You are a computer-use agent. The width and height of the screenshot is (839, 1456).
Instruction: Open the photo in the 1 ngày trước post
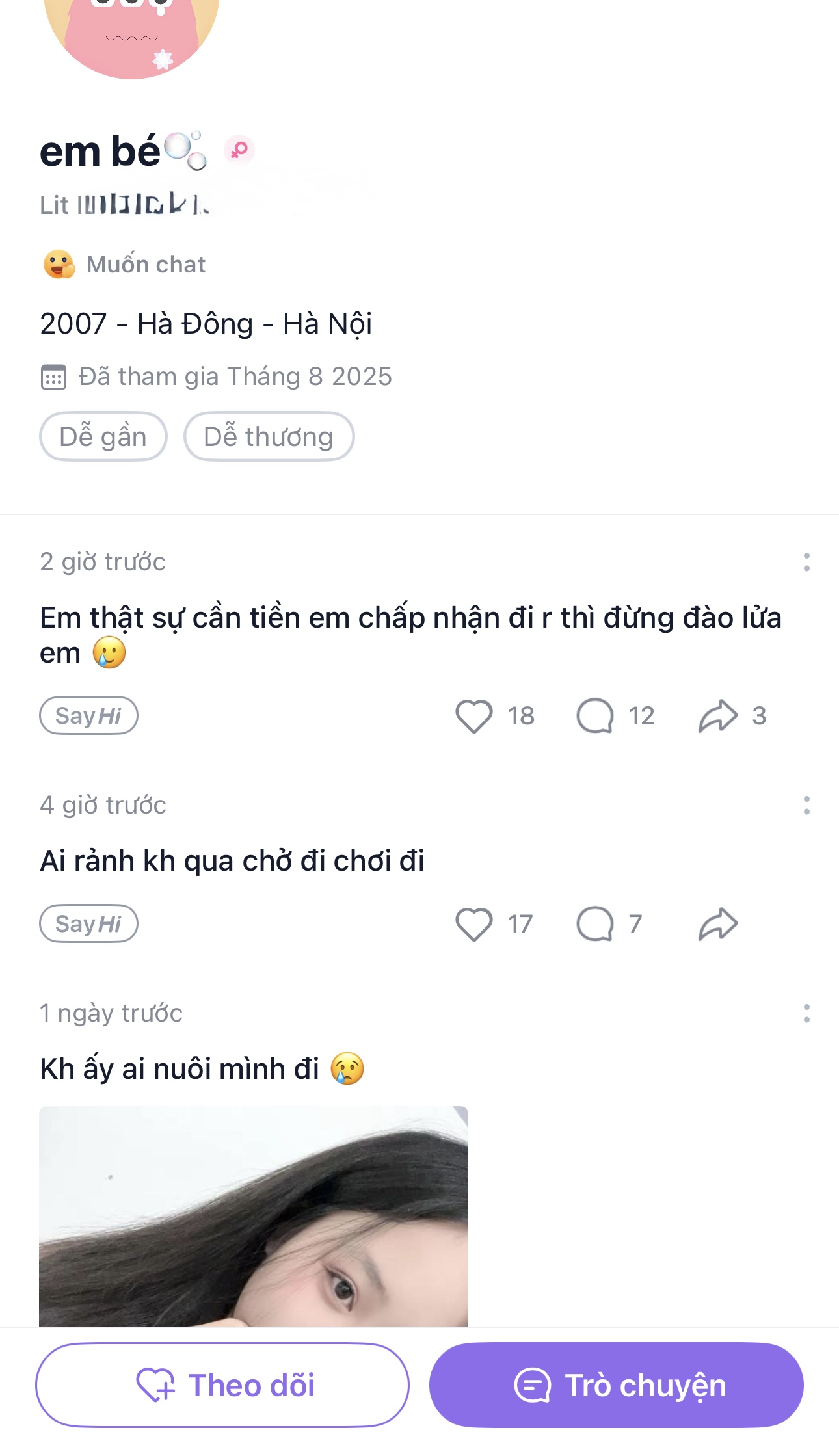point(254,1216)
